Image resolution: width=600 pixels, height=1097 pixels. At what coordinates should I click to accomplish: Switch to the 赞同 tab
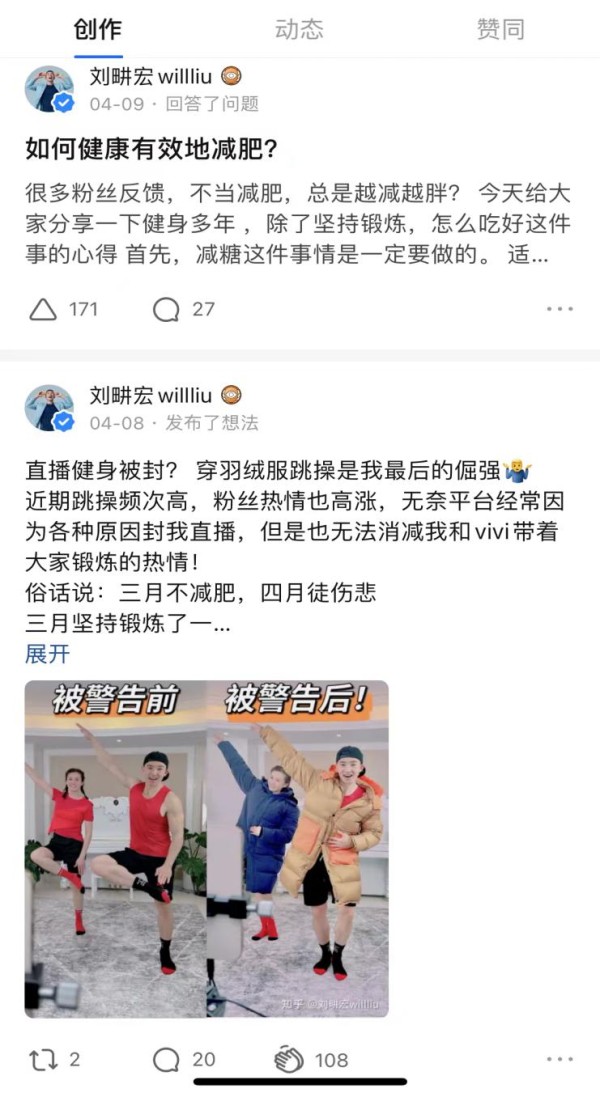tap(500, 29)
